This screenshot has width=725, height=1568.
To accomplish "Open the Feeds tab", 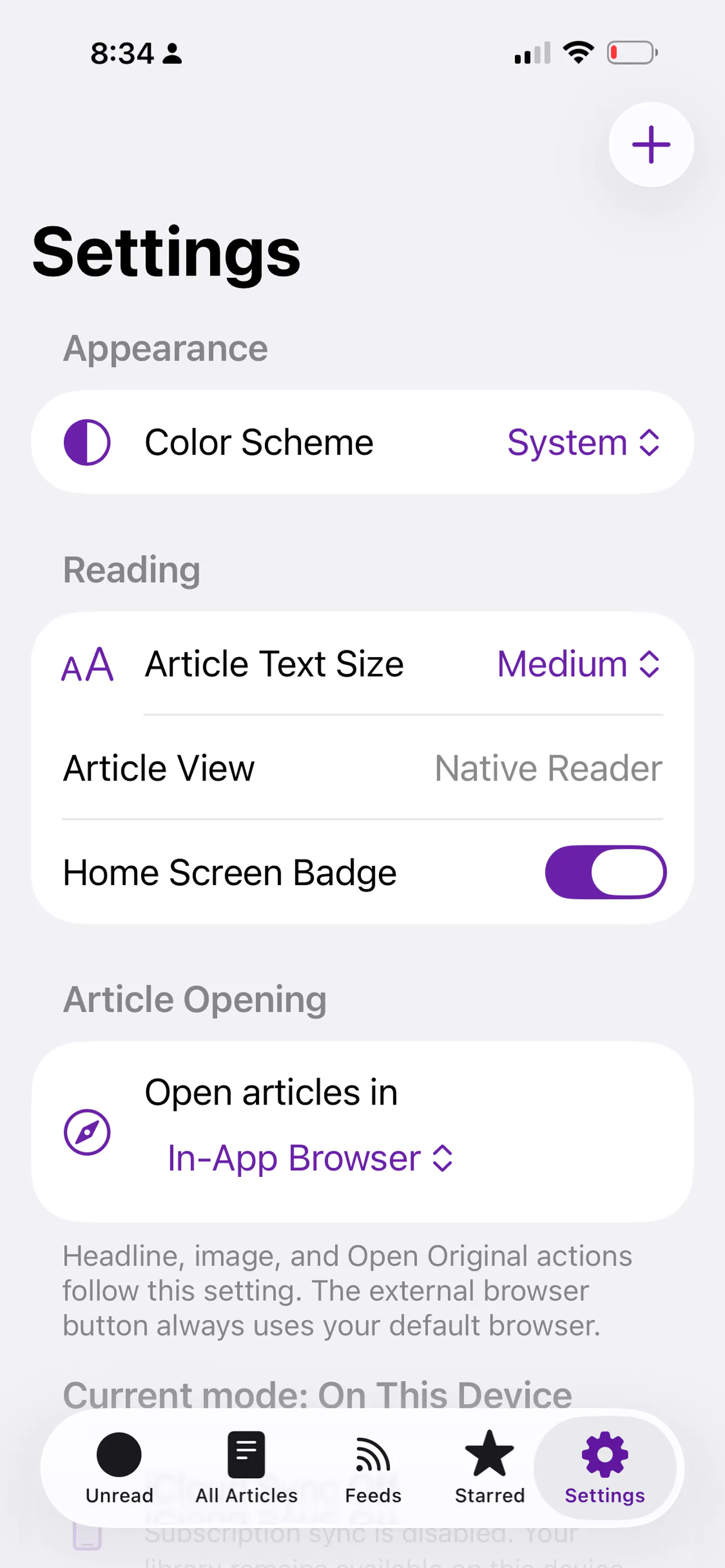I will (373, 1469).
